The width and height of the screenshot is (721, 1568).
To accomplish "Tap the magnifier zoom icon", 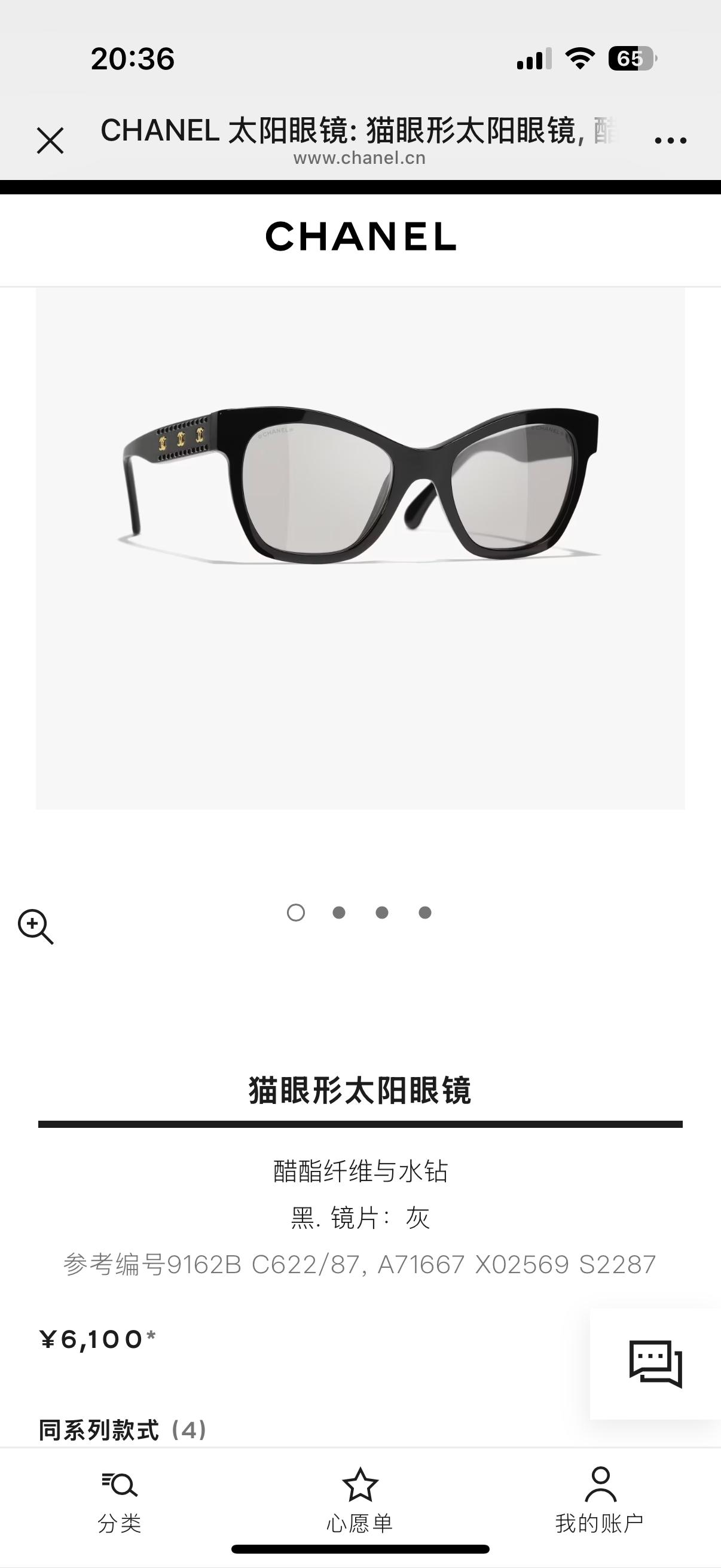I will tap(35, 926).
